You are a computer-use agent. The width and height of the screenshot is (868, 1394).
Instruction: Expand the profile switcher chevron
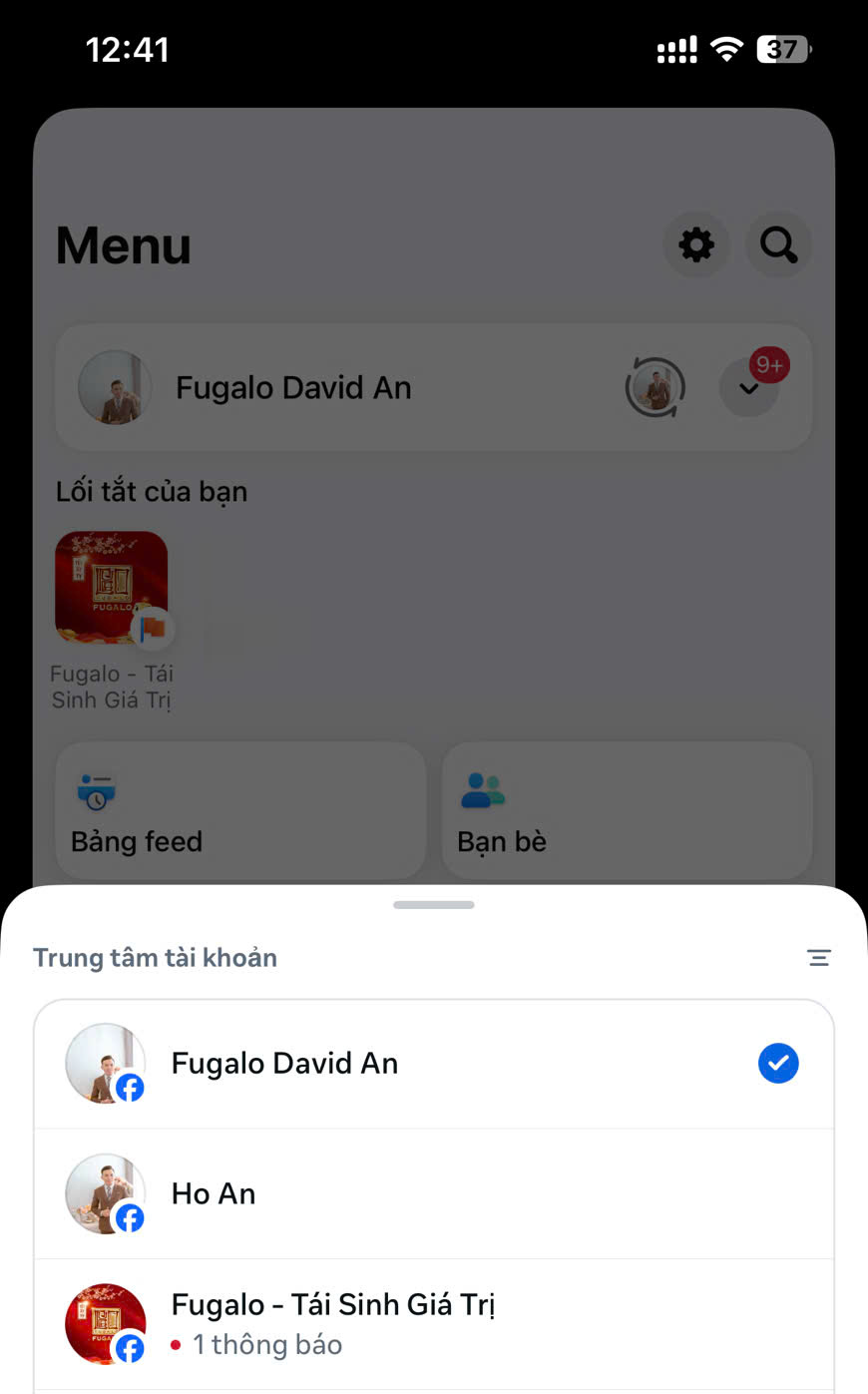(x=749, y=388)
